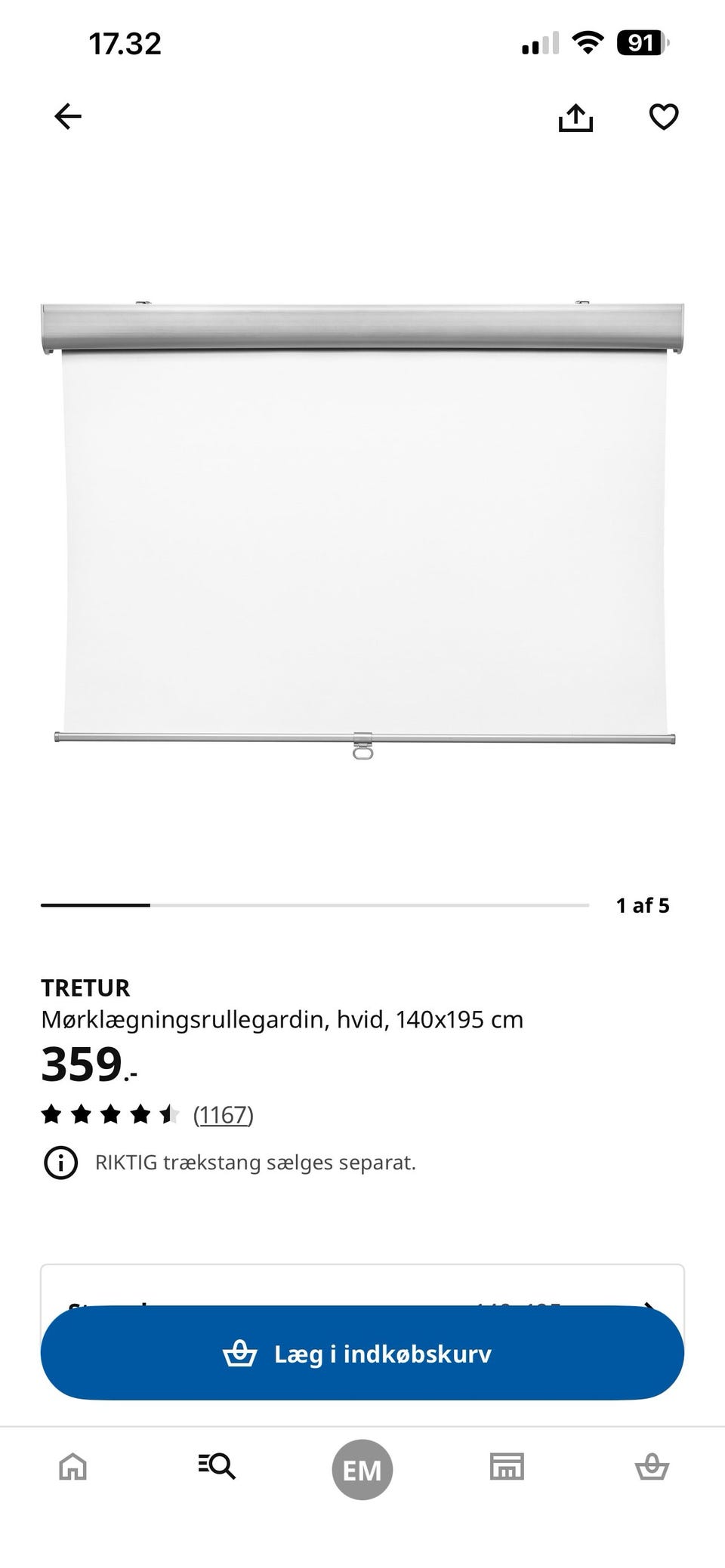The width and height of the screenshot is (725, 1568).
Task: Expand the size selection row
Action: pyautogui.click(x=362, y=1286)
